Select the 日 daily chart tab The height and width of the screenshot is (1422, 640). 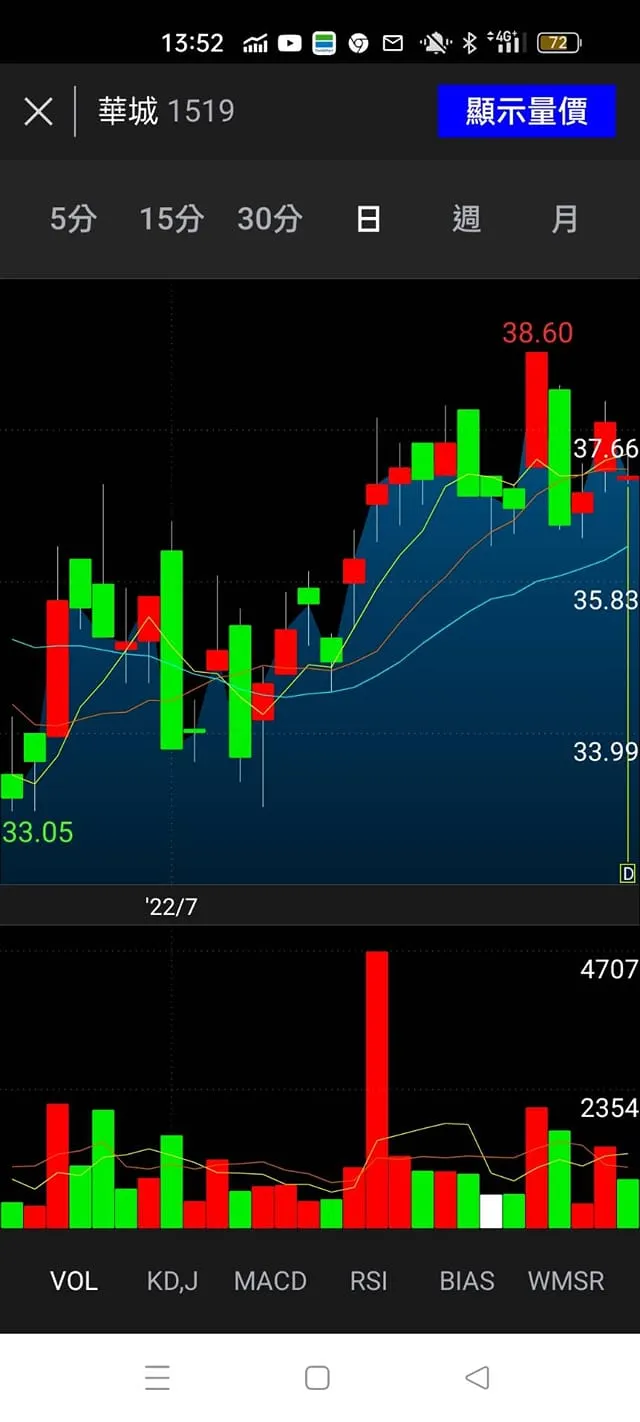pyautogui.click(x=368, y=219)
